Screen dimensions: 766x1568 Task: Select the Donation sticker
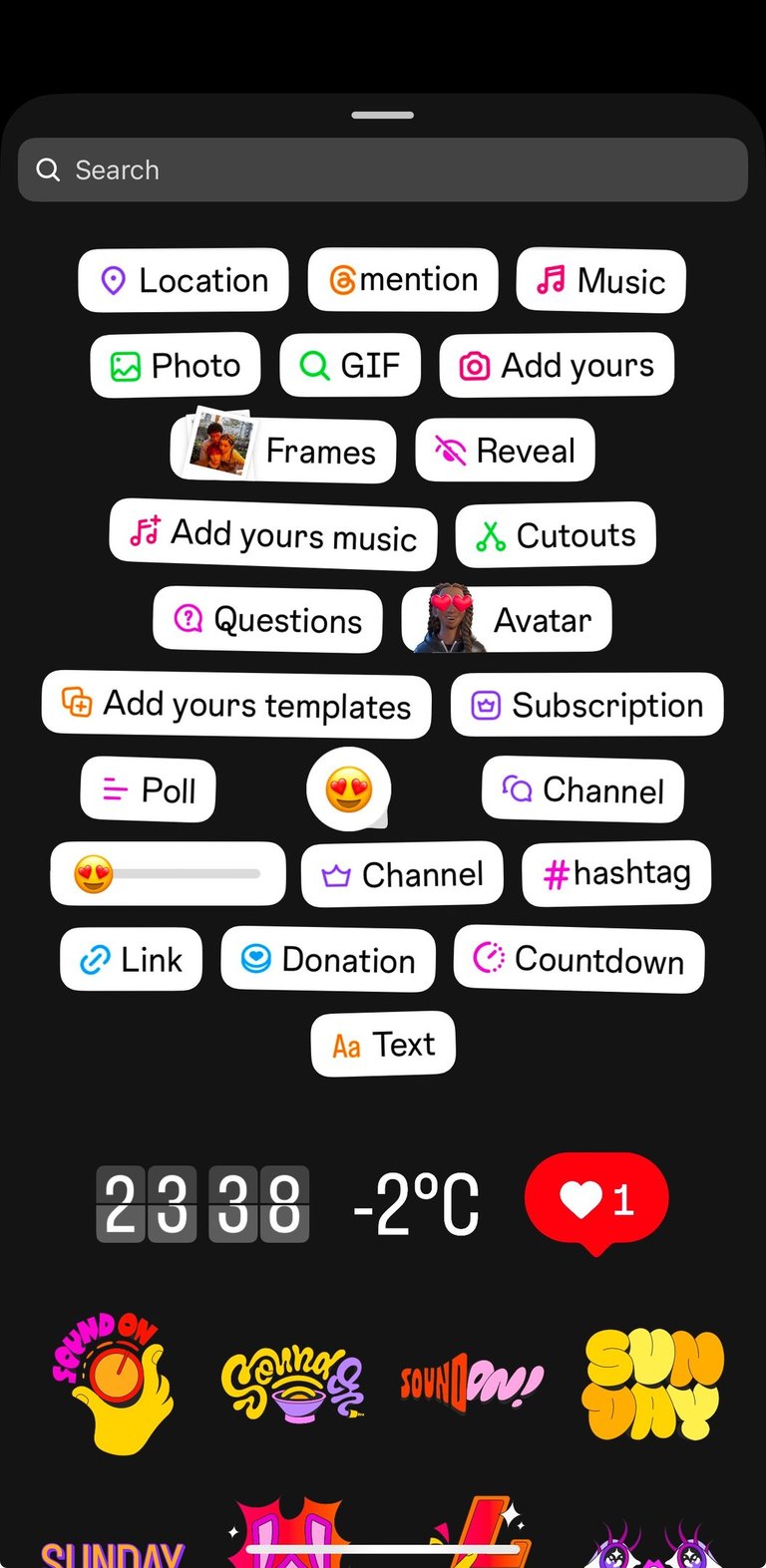pyautogui.click(x=328, y=960)
